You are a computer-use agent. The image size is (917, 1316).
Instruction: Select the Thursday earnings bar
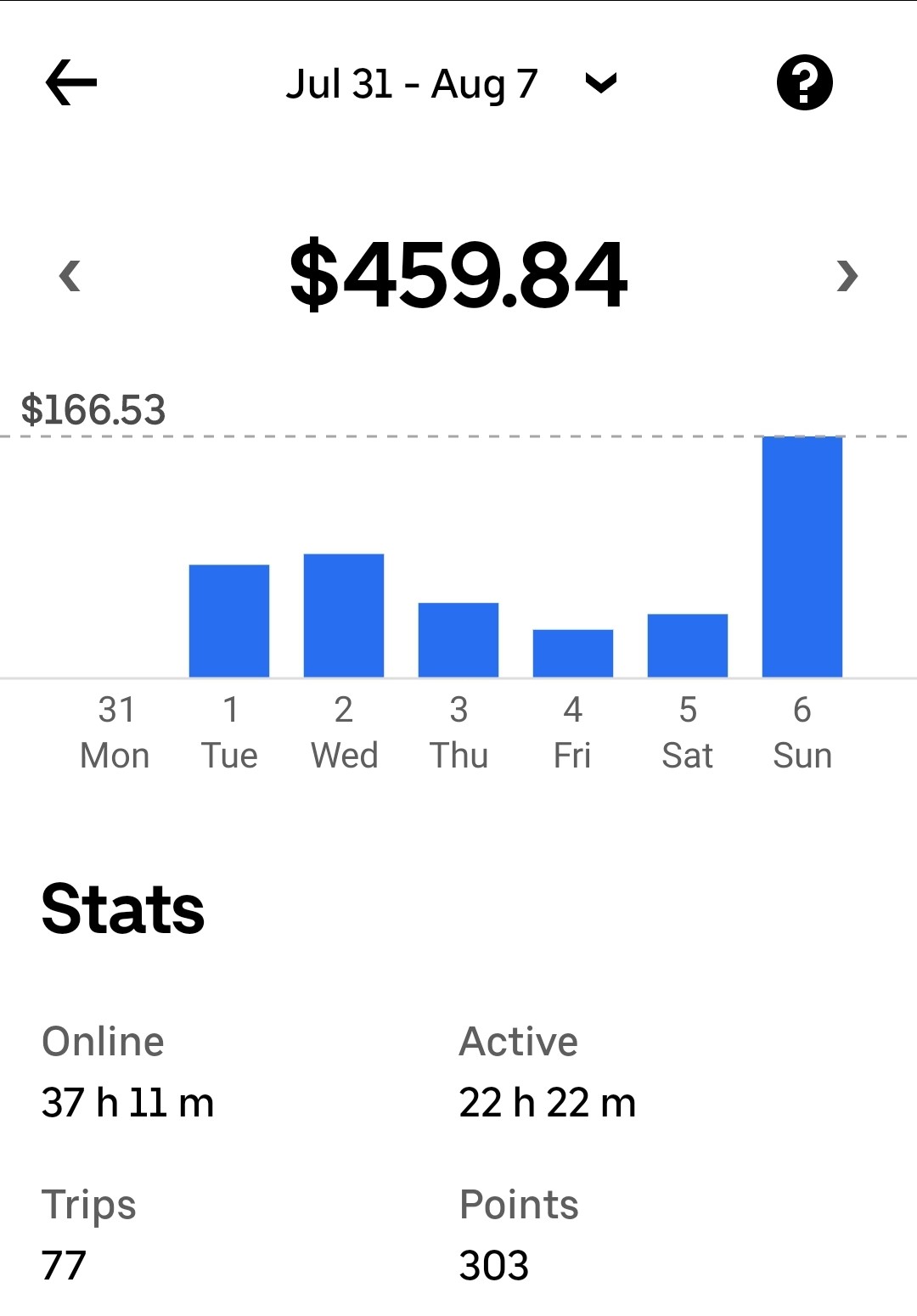click(458, 640)
